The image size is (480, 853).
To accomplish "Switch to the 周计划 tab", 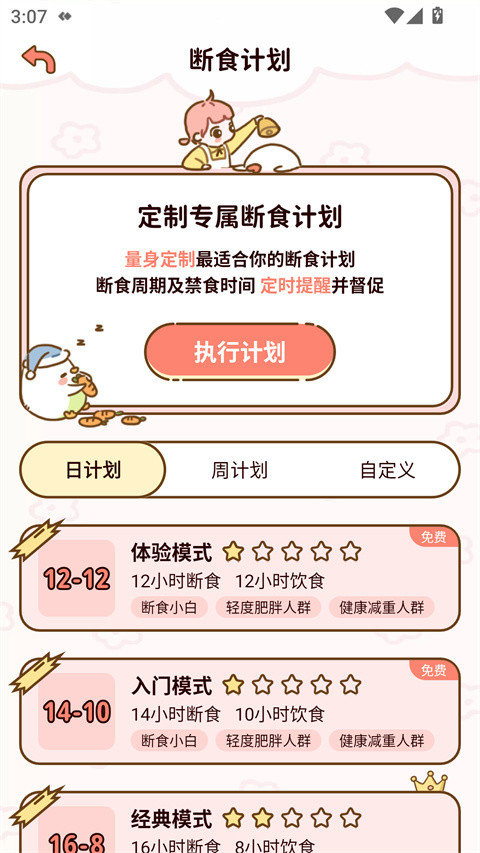I will 239,469.
